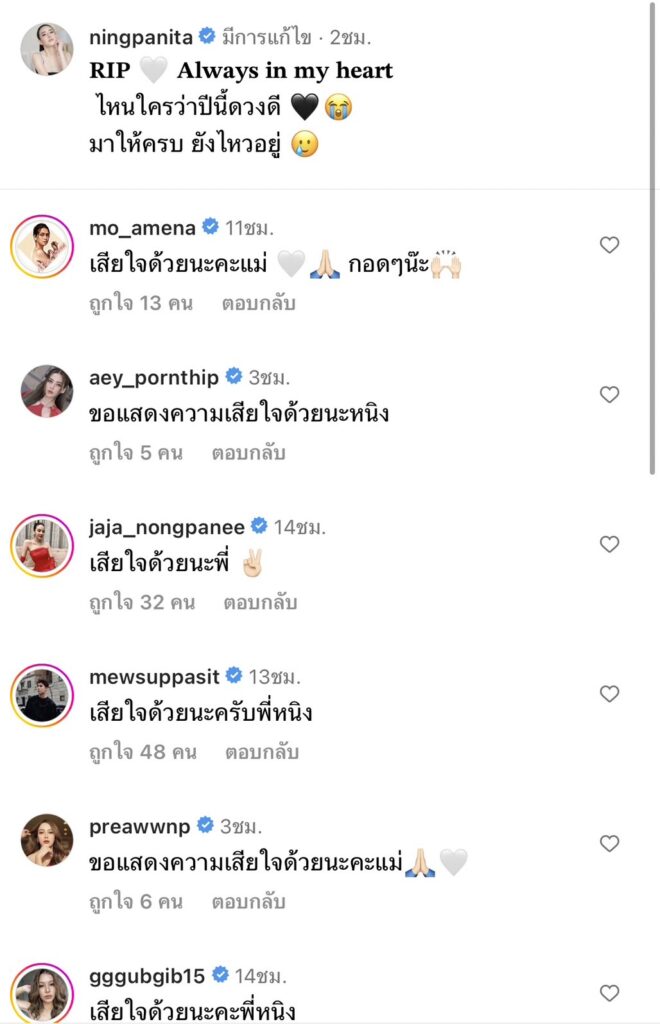Screen dimensions: 660x1024
Task: Open preawwnp's avatar
Action: pyautogui.click(x=46, y=840)
